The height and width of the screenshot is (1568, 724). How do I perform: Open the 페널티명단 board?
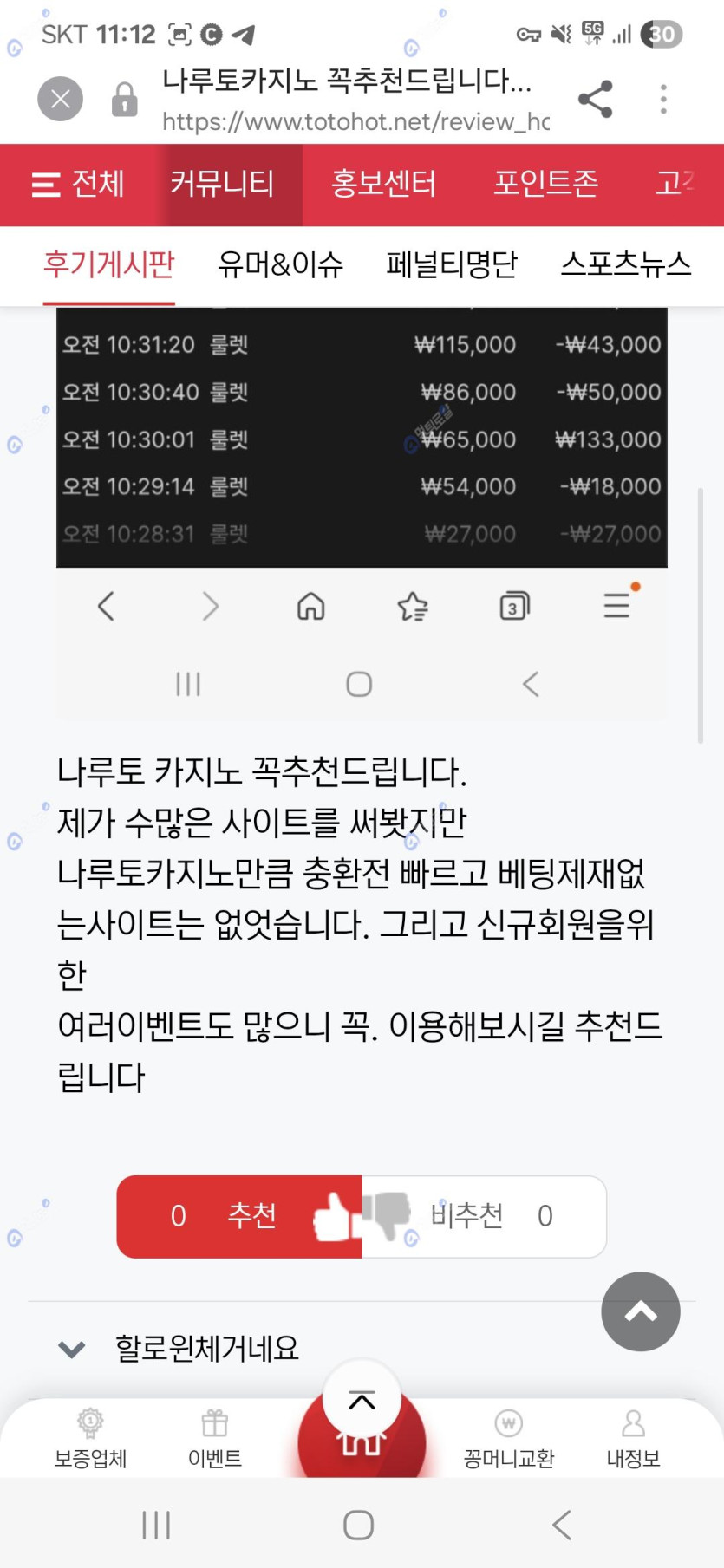click(452, 264)
